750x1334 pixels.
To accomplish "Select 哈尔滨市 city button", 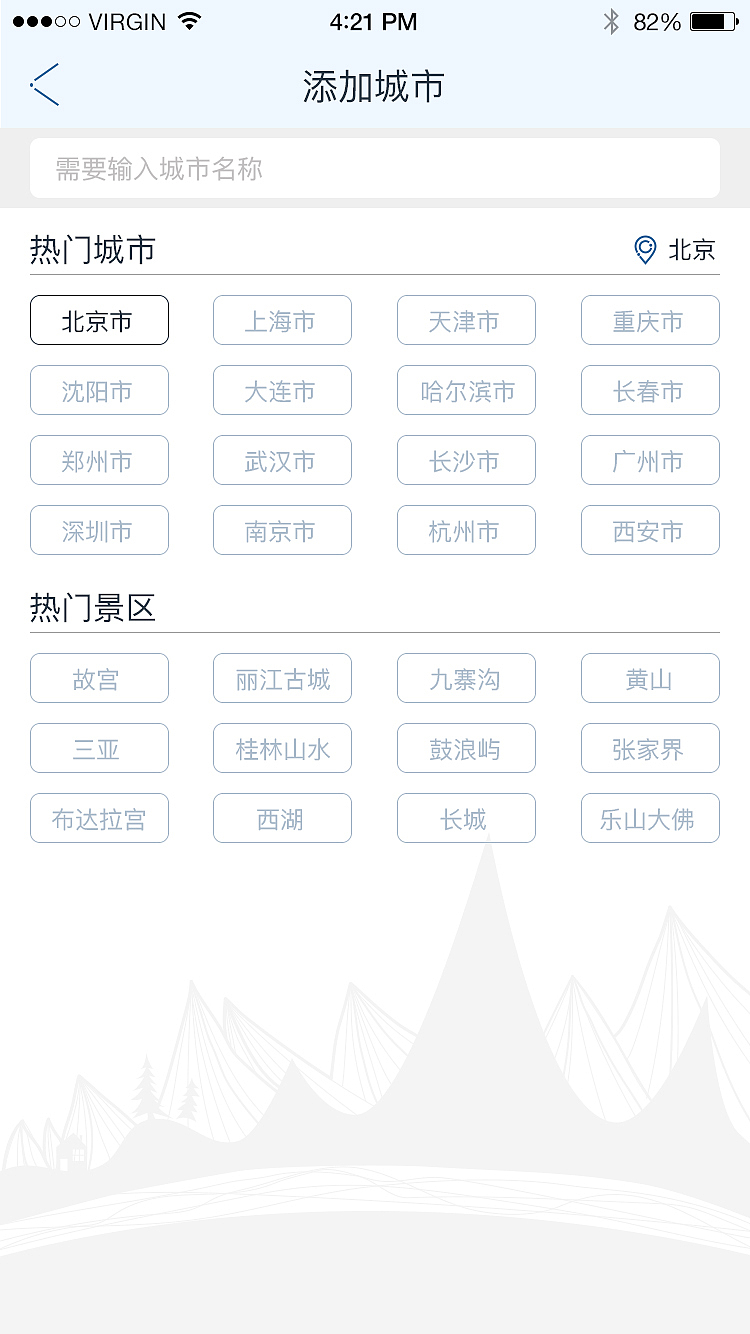I will tap(466, 390).
